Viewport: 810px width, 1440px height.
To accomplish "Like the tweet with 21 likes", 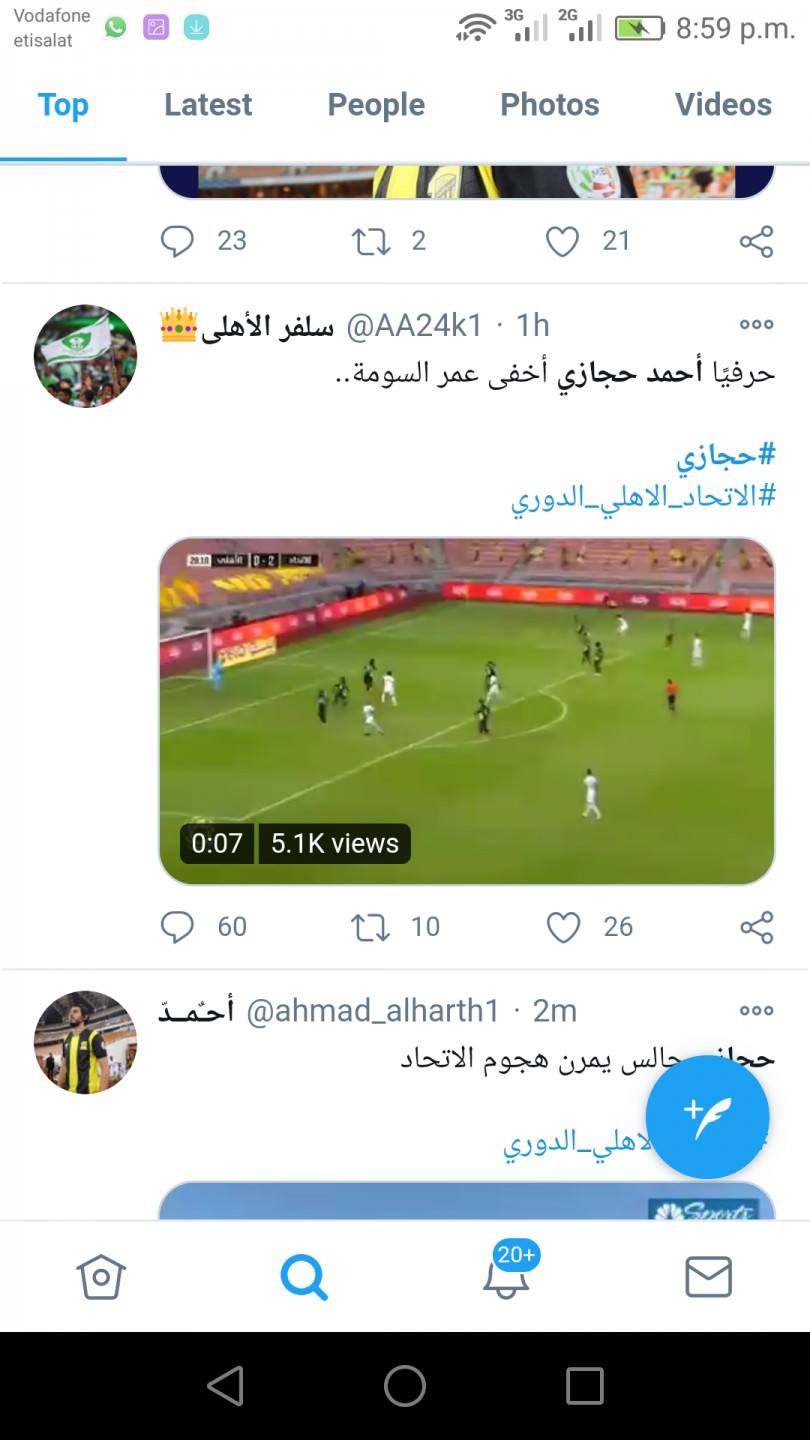I will tap(562, 241).
